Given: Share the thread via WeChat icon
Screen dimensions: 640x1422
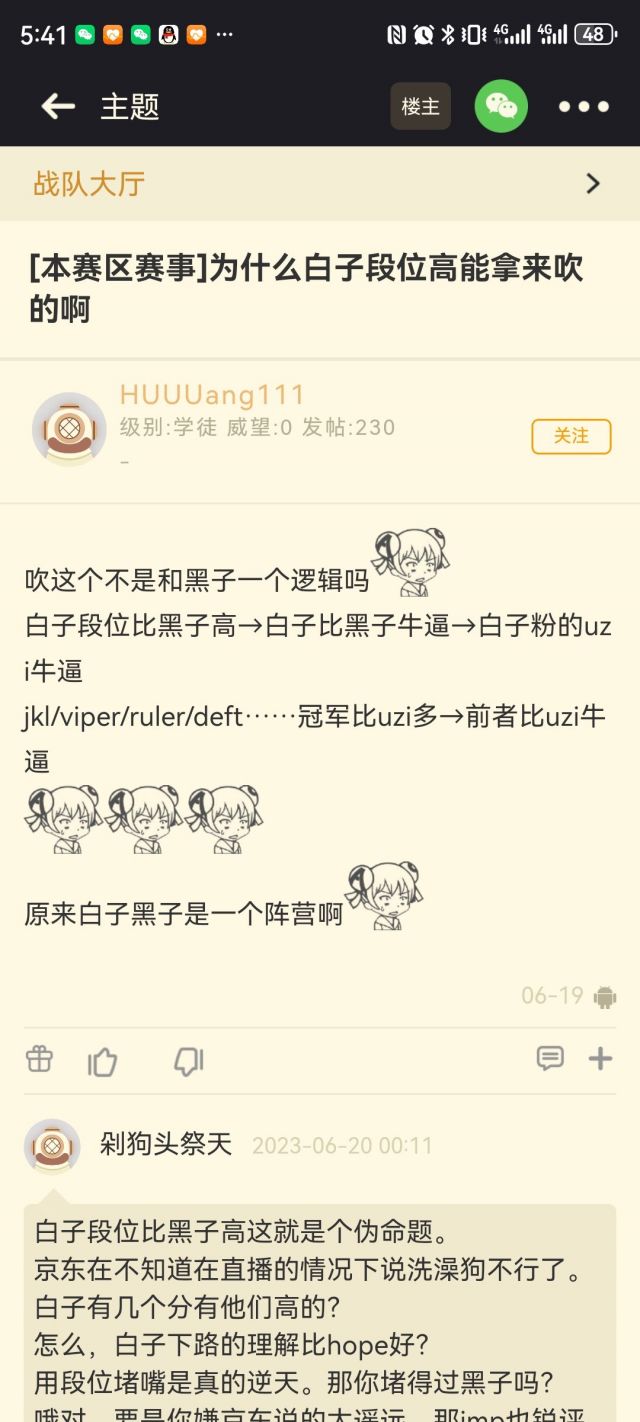Looking at the screenshot, I should pos(501,106).
